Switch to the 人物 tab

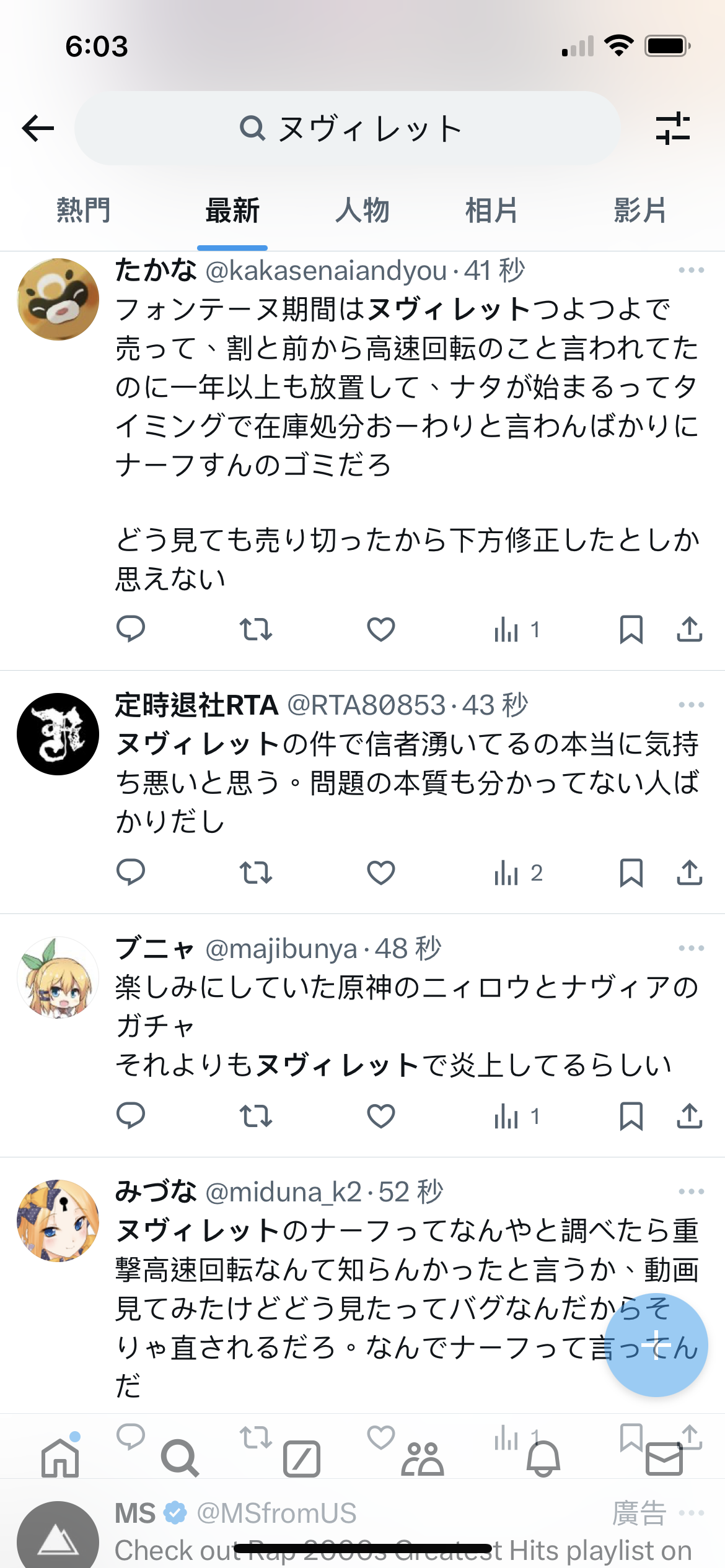[x=362, y=211]
